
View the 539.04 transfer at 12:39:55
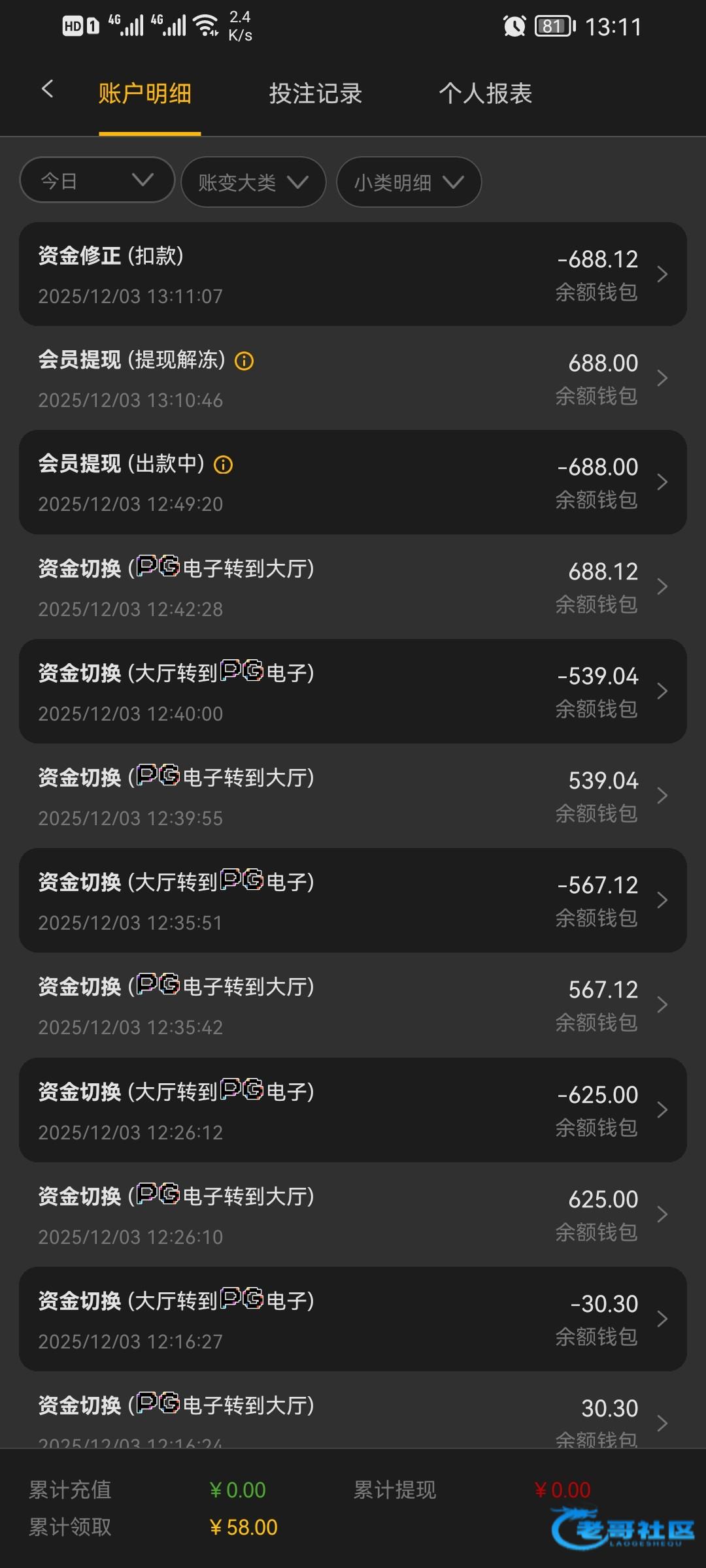click(x=353, y=796)
